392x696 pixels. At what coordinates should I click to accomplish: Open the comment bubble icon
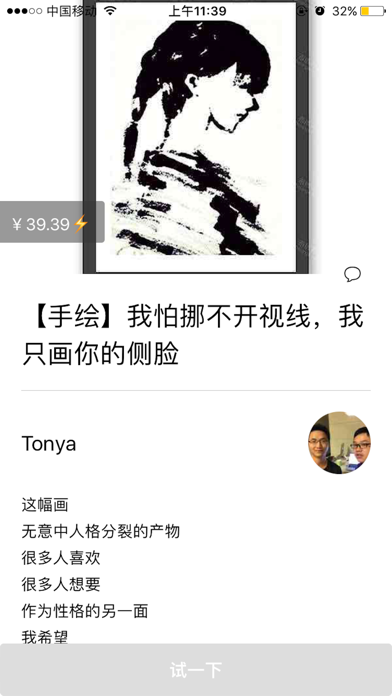coord(352,274)
